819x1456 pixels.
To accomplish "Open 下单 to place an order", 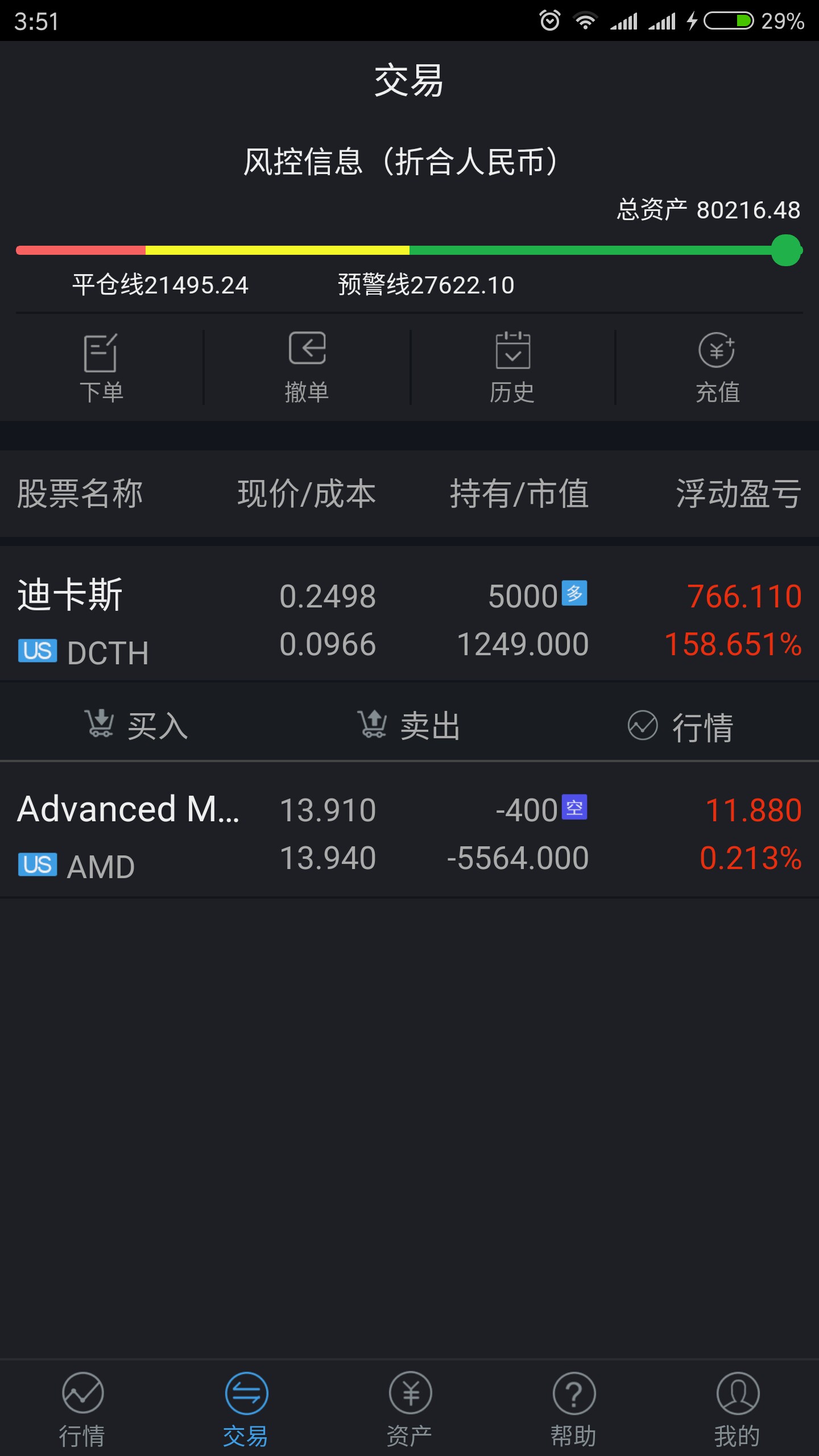I will click(101, 367).
